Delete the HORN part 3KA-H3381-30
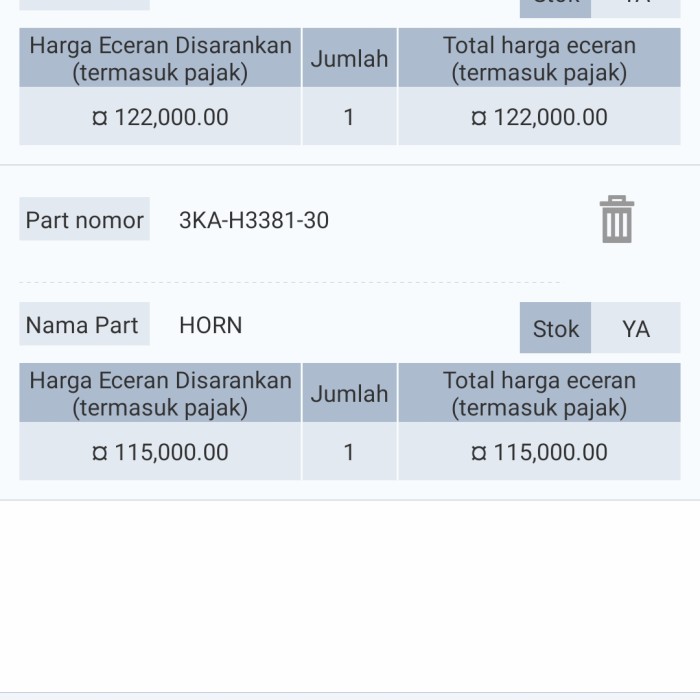The image size is (700, 700). (617, 220)
